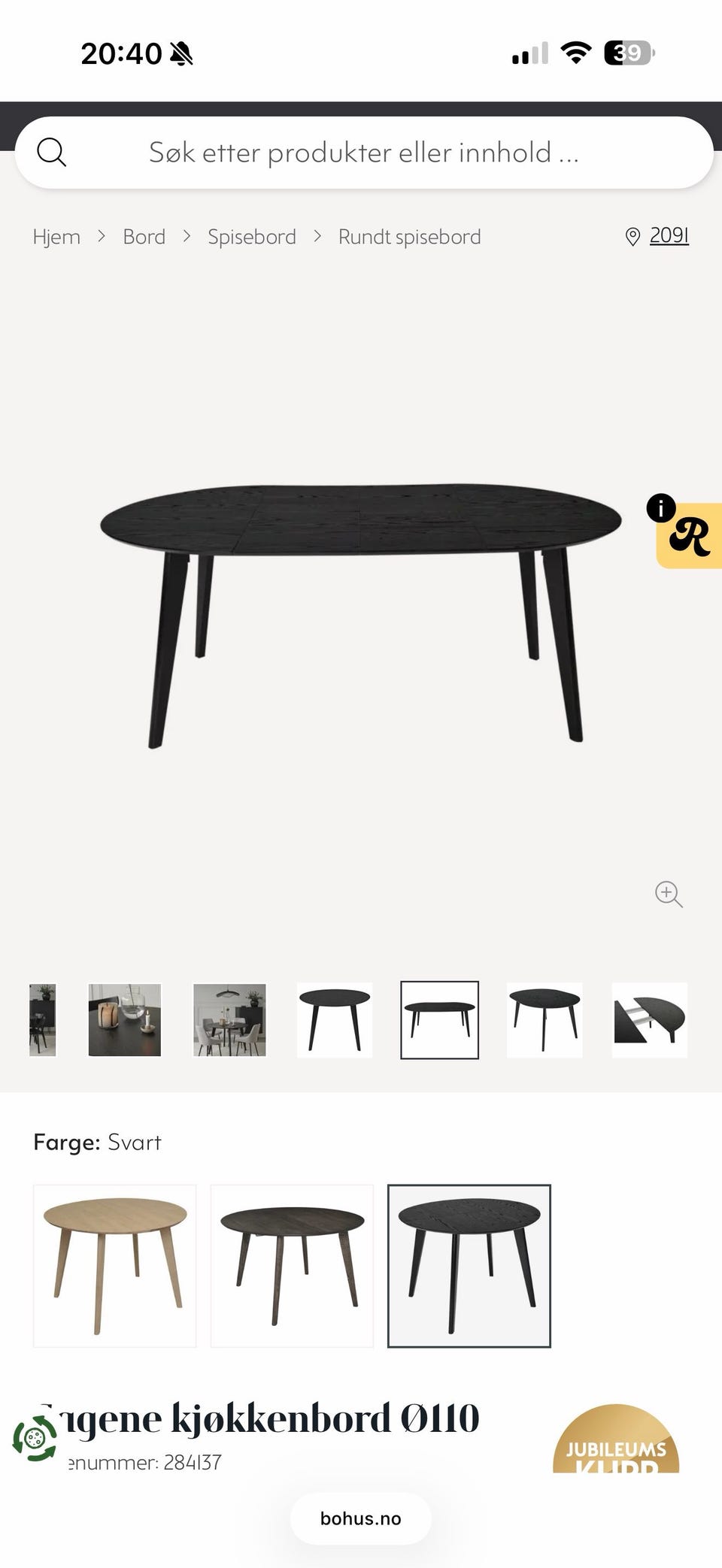Viewport: 722px width, 1568px height.
Task: Open the Rundt spisebord breadcrumb
Action: pos(409,237)
